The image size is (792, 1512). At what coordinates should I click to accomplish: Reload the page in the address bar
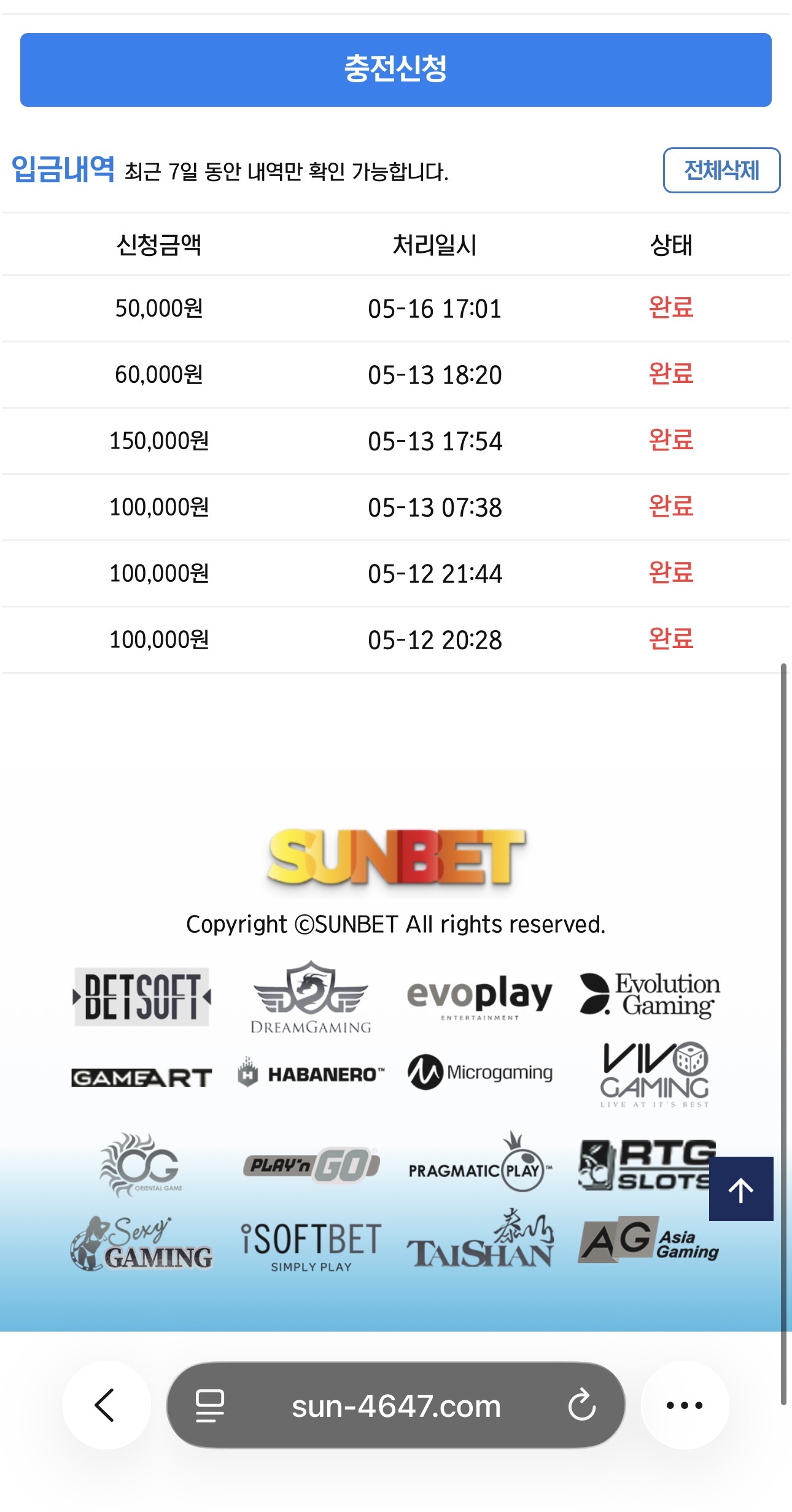pos(582,1405)
